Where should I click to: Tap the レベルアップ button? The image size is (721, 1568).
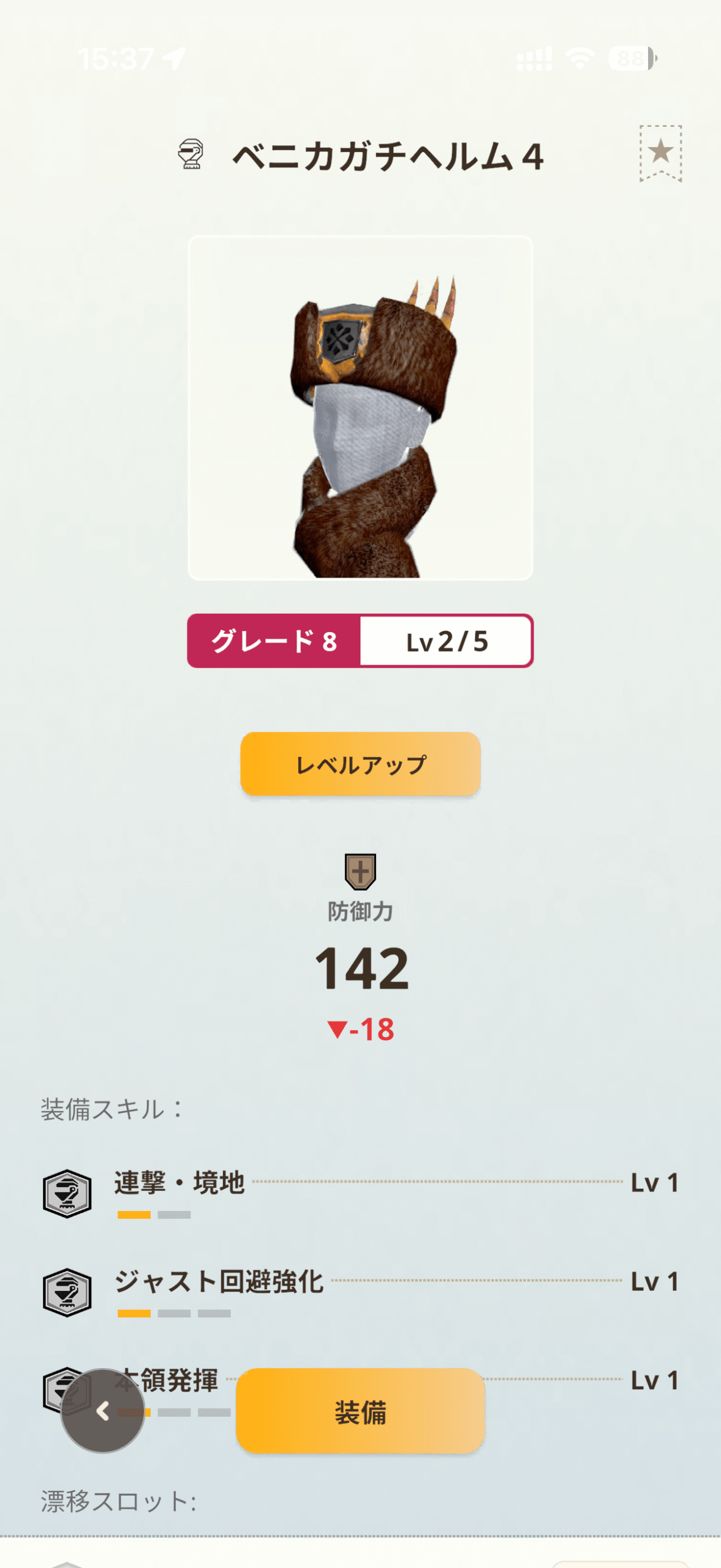(360, 764)
